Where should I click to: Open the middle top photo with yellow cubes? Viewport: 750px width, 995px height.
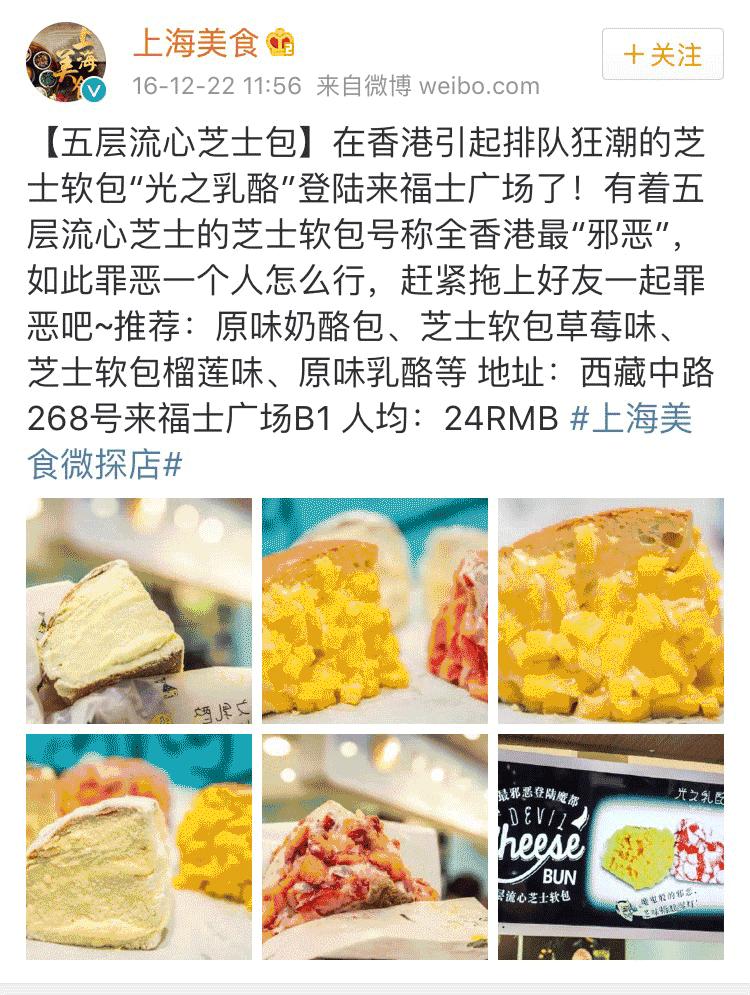pyautogui.click(x=375, y=610)
